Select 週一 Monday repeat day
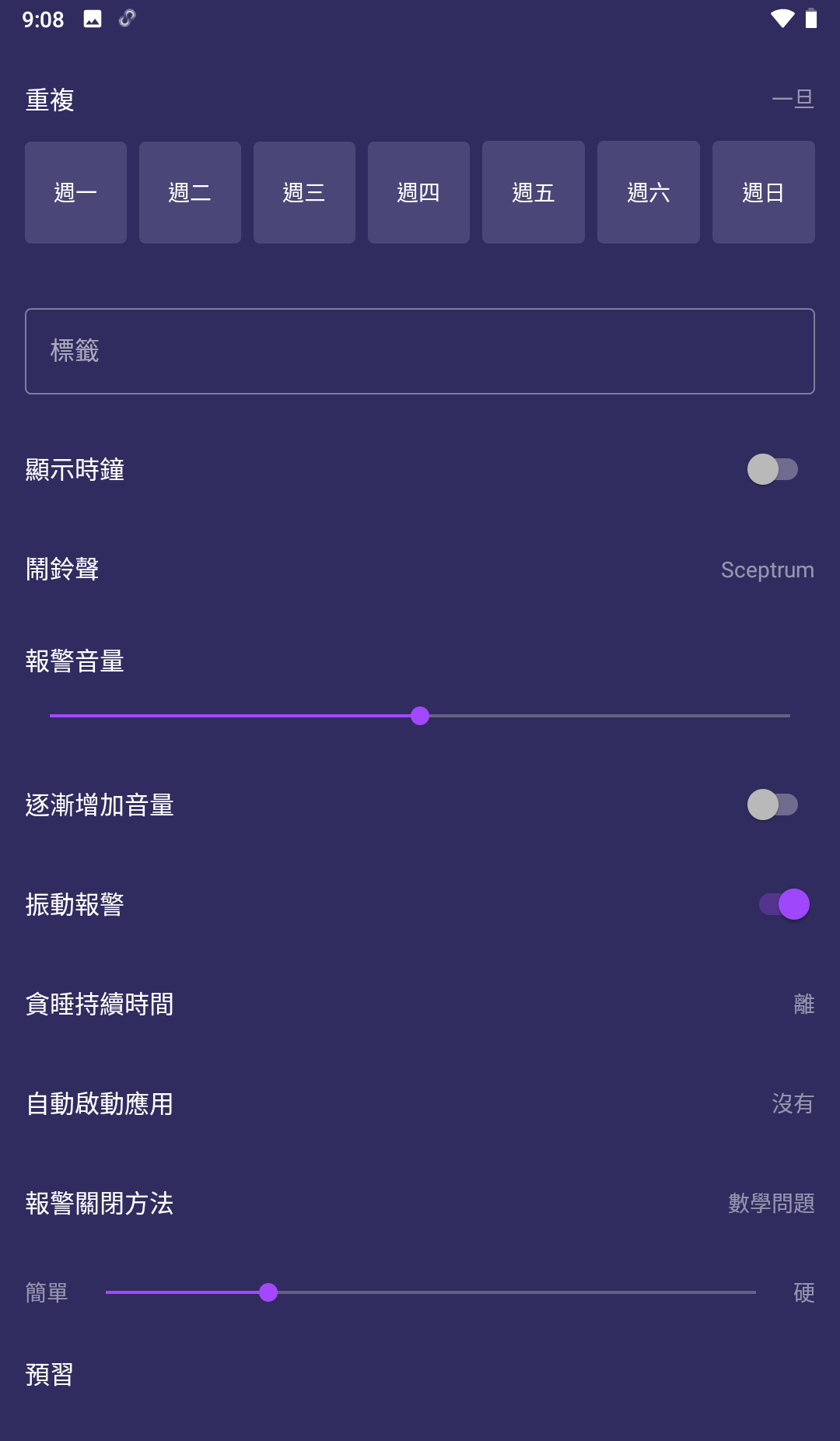840x1441 pixels. (75, 192)
